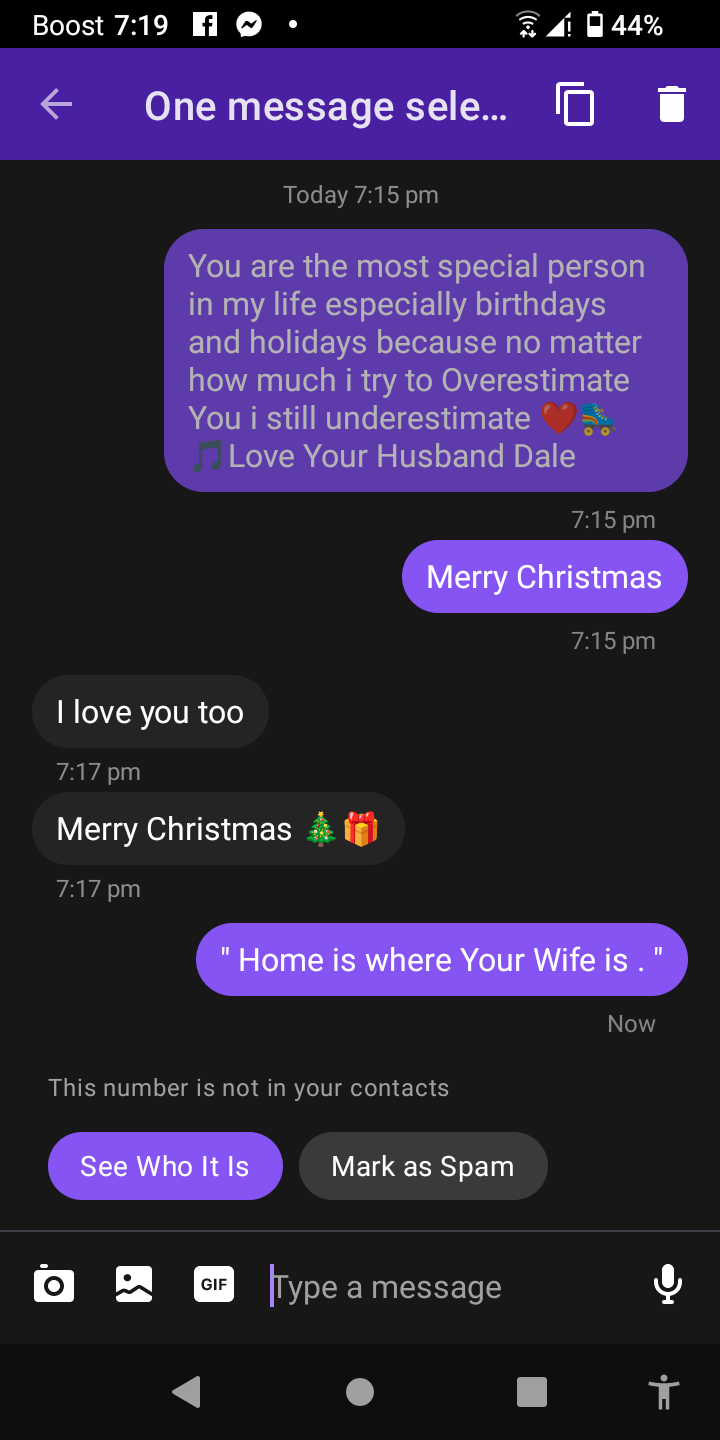Tap the "Home is where Your Wife is" message

point(441,960)
